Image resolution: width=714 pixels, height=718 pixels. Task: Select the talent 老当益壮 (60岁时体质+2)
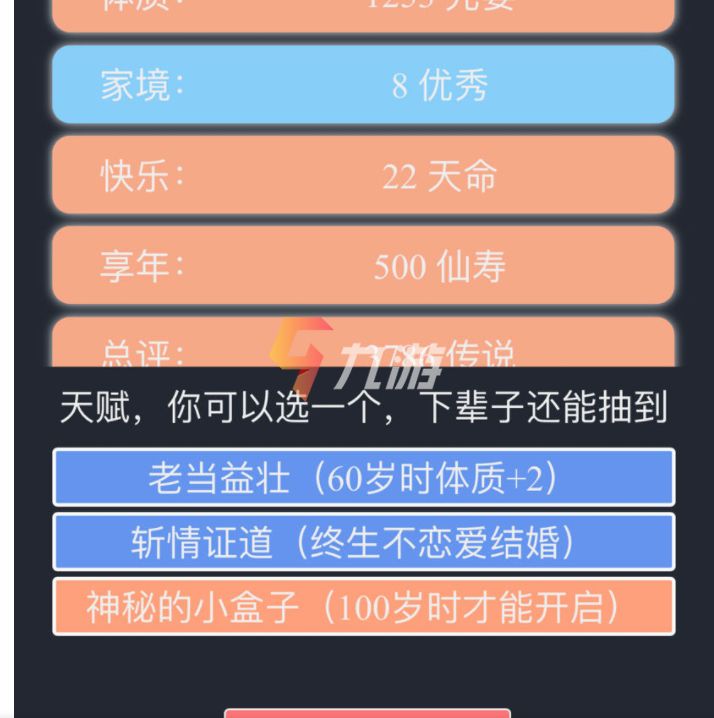pyautogui.click(x=363, y=478)
